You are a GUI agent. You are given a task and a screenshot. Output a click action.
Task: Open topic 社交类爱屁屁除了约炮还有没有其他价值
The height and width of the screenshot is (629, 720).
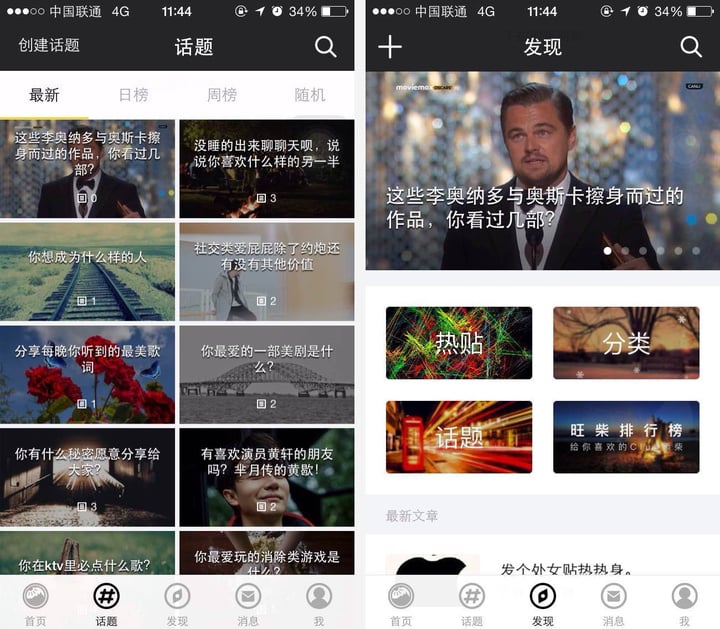point(266,270)
